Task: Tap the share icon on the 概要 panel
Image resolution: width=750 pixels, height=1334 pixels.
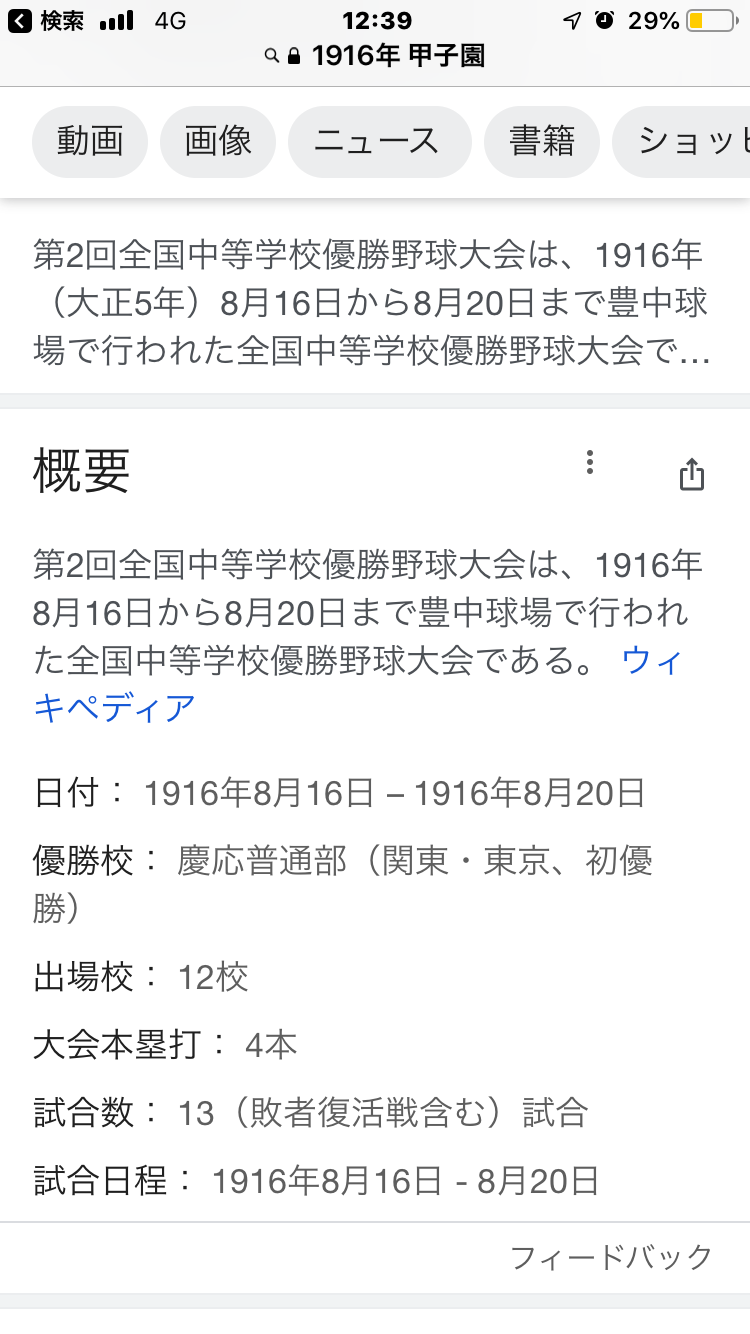Action: [692, 473]
